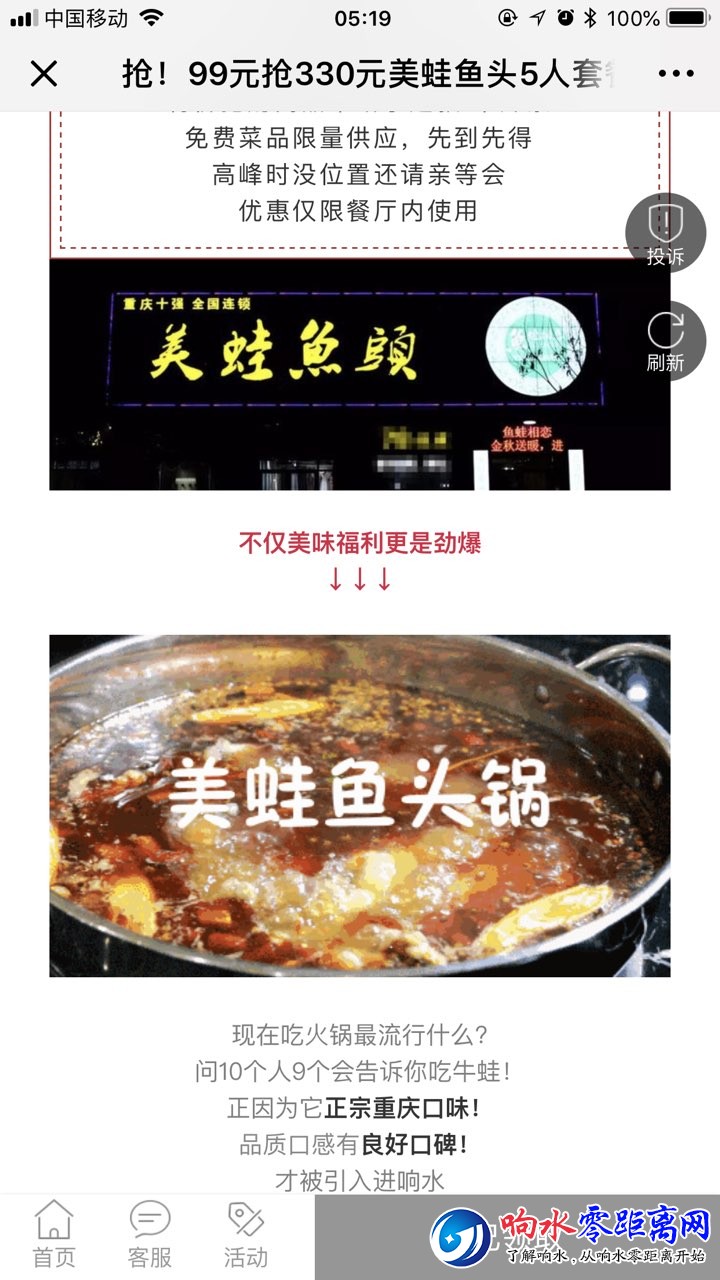Viewport: 720px width, 1280px height.
Task: Tap the 投诉 complaint button
Action: coord(665,234)
